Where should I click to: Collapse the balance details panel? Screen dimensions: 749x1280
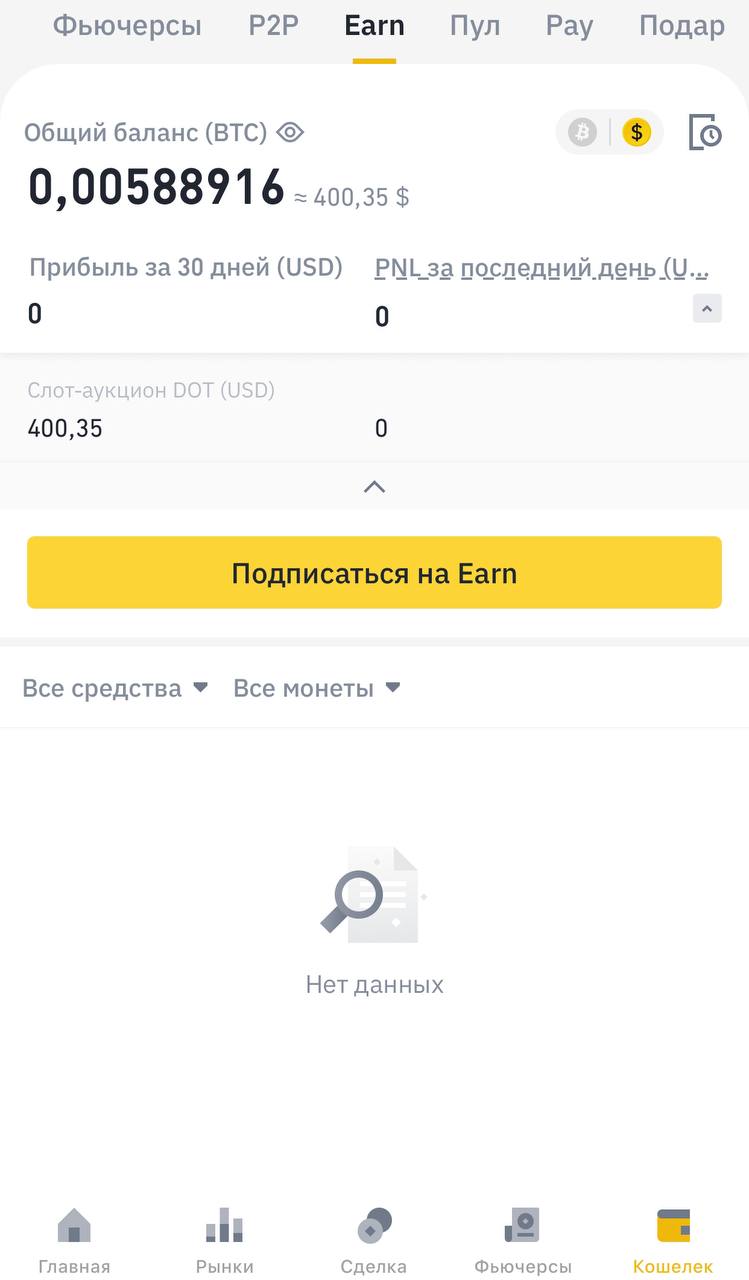tap(374, 487)
